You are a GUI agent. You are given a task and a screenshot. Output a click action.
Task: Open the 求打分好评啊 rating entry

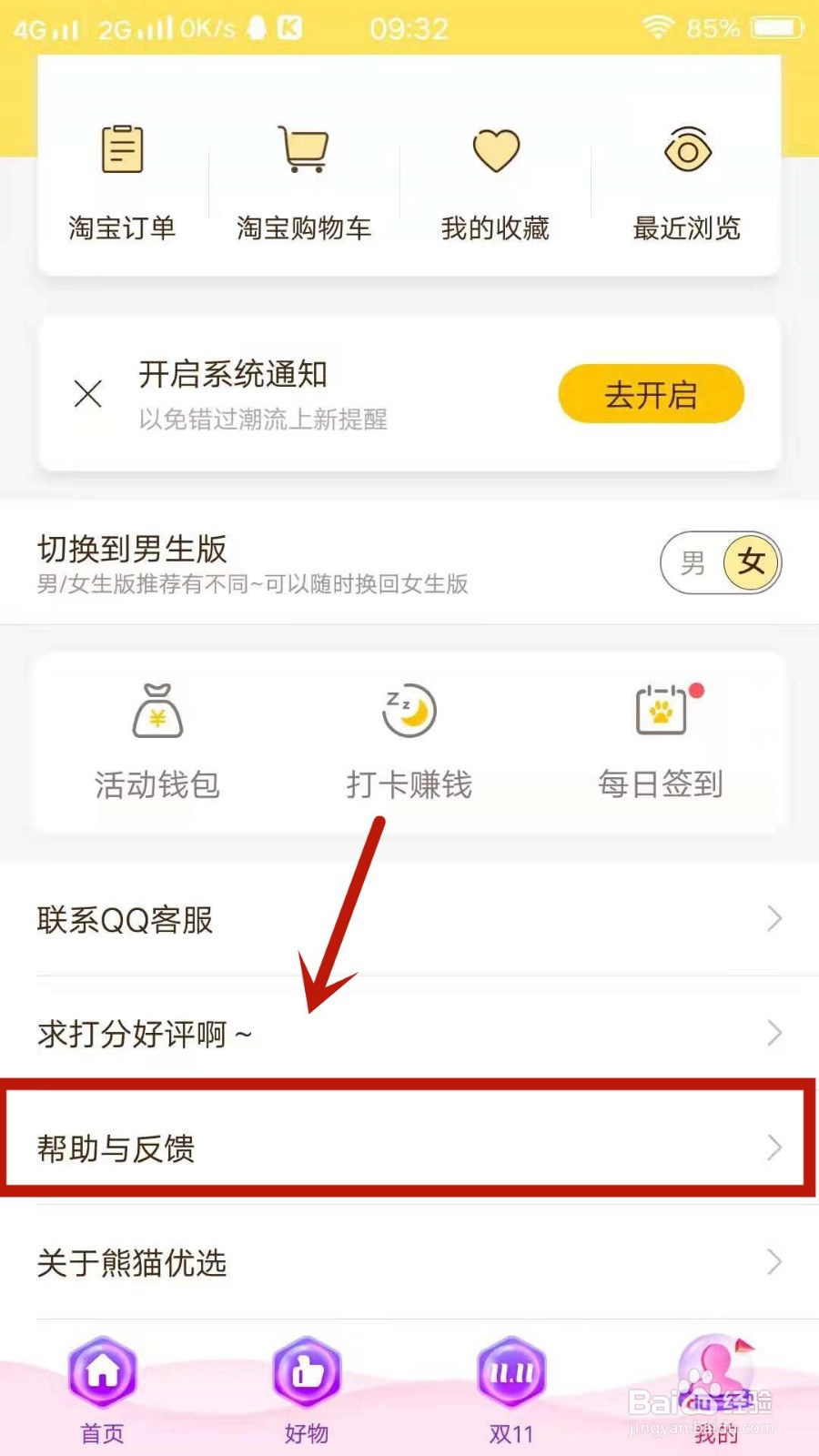click(x=409, y=1034)
